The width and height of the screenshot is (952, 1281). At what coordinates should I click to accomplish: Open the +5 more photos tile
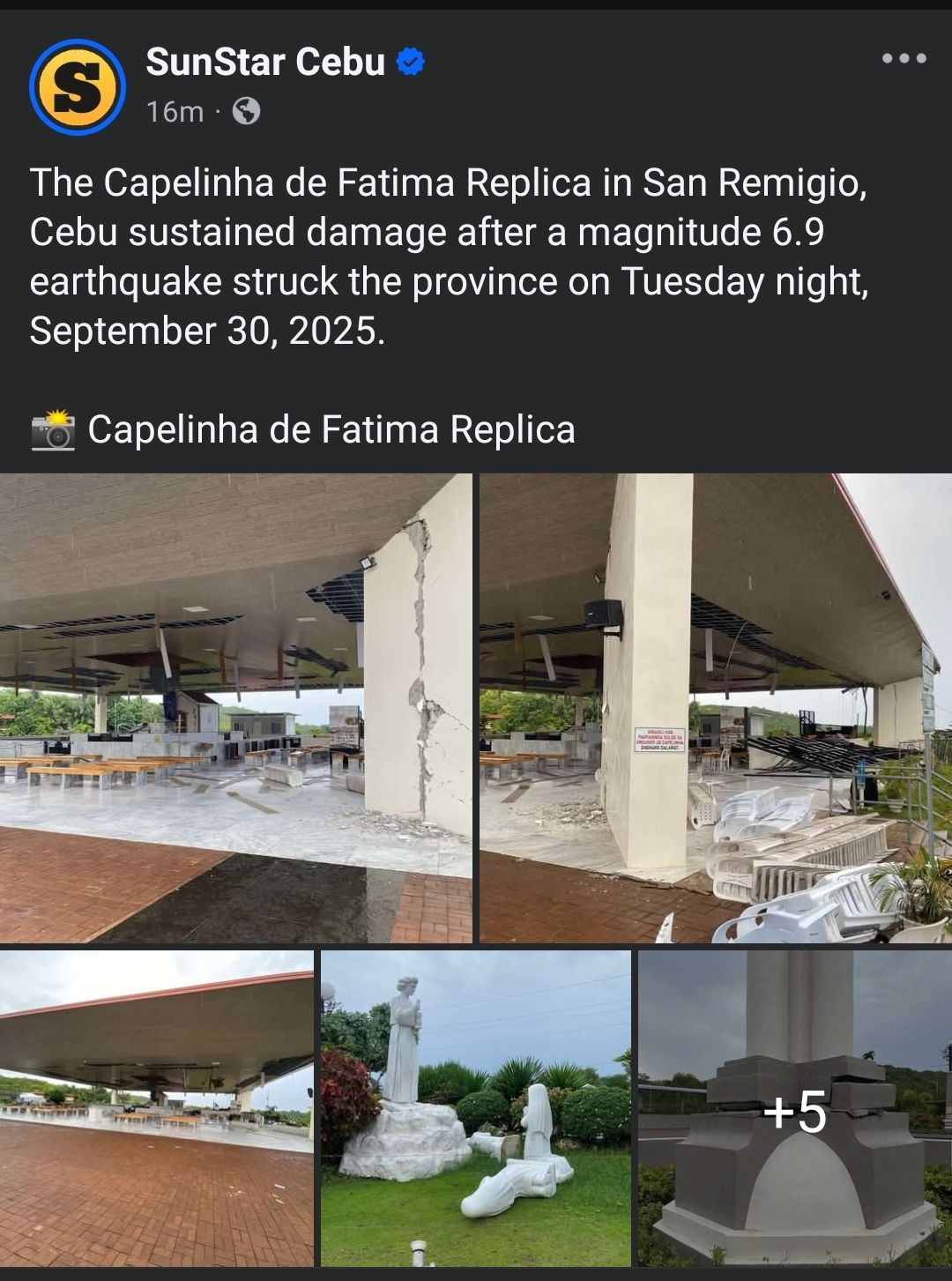[x=794, y=1107]
